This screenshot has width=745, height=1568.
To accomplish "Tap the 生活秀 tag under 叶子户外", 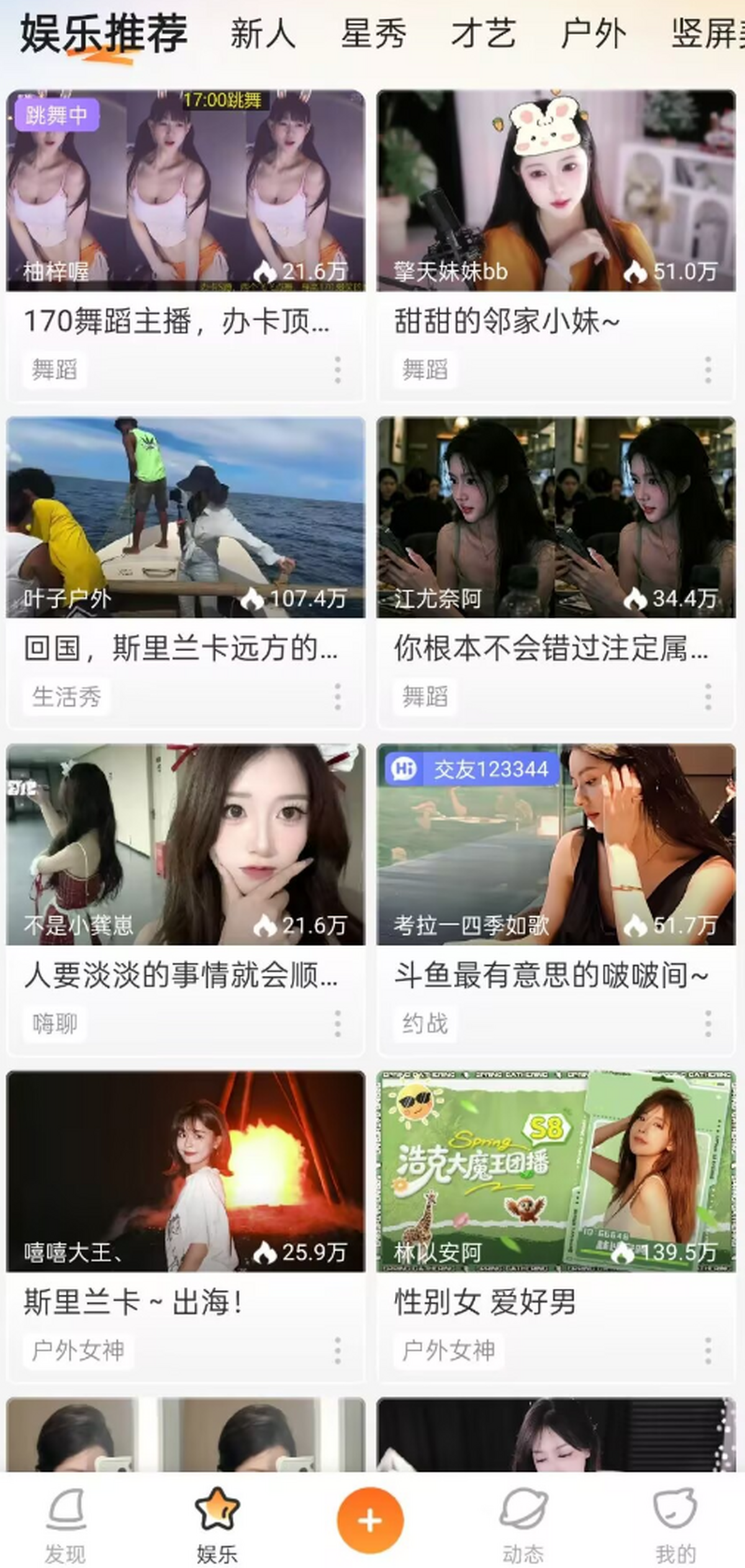I will click(x=66, y=696).
